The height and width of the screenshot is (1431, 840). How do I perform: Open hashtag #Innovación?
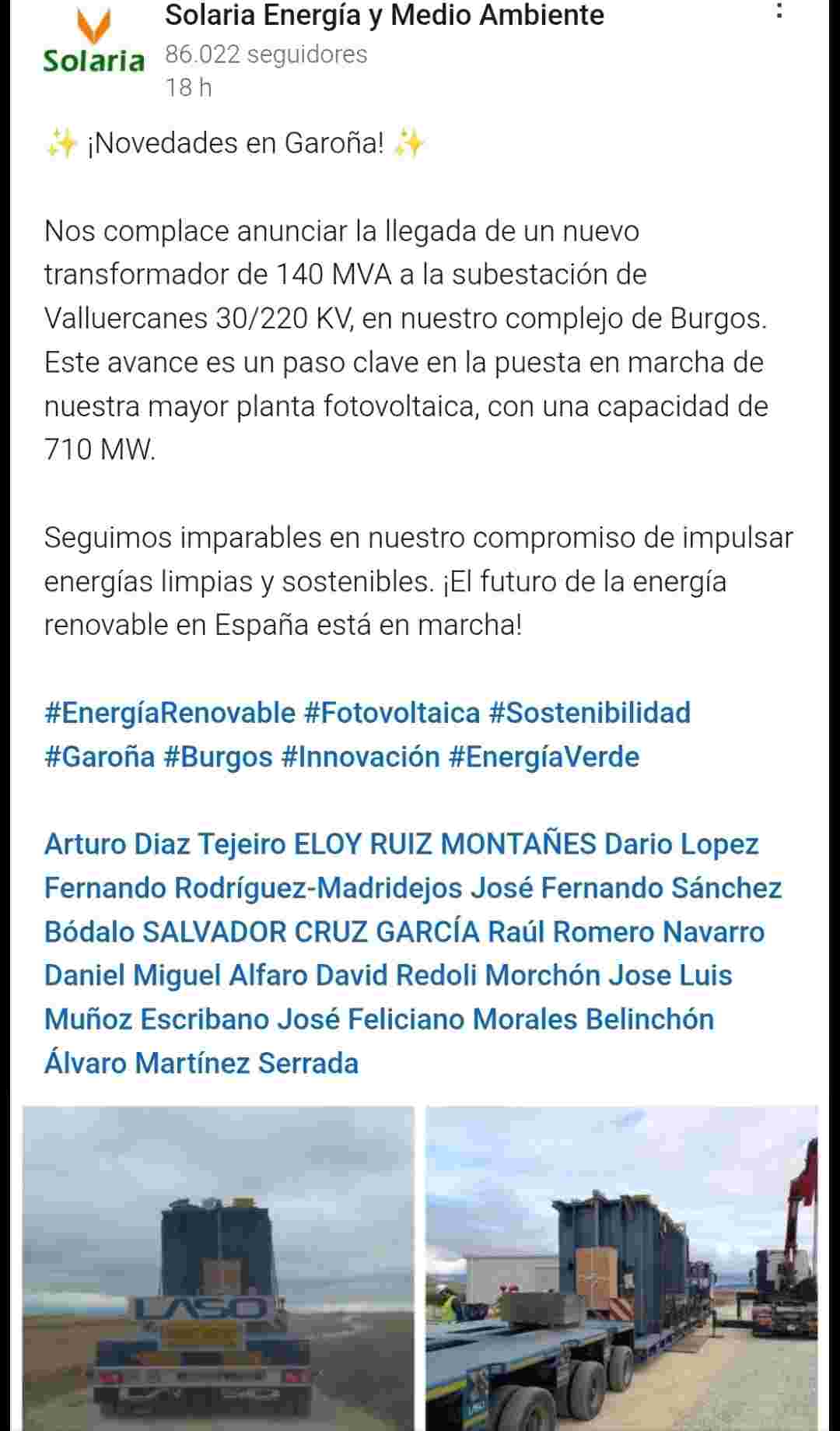[x=360, y=756]
